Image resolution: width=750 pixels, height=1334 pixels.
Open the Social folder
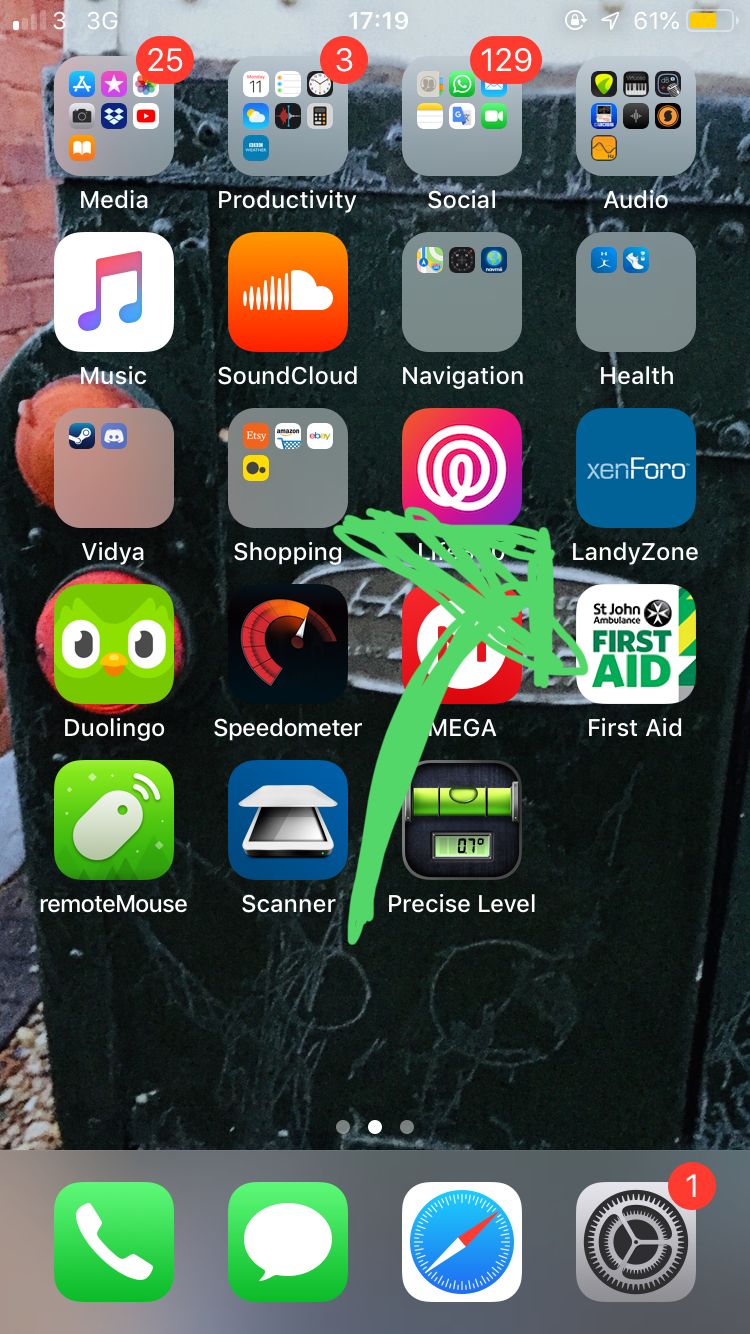[x=461, y=115]
